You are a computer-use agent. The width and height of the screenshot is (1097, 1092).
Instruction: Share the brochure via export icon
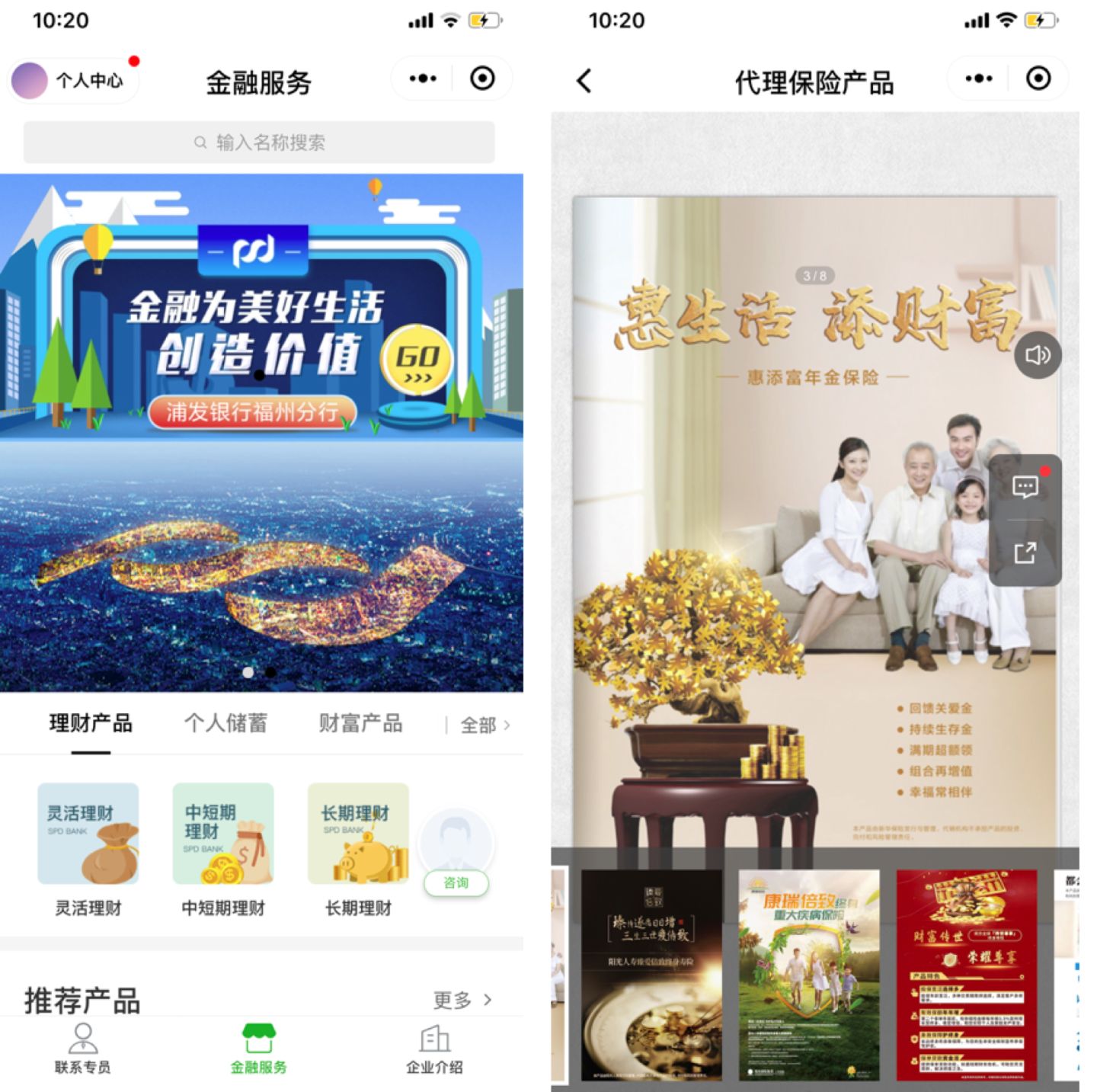click(x=1025, y=552)
